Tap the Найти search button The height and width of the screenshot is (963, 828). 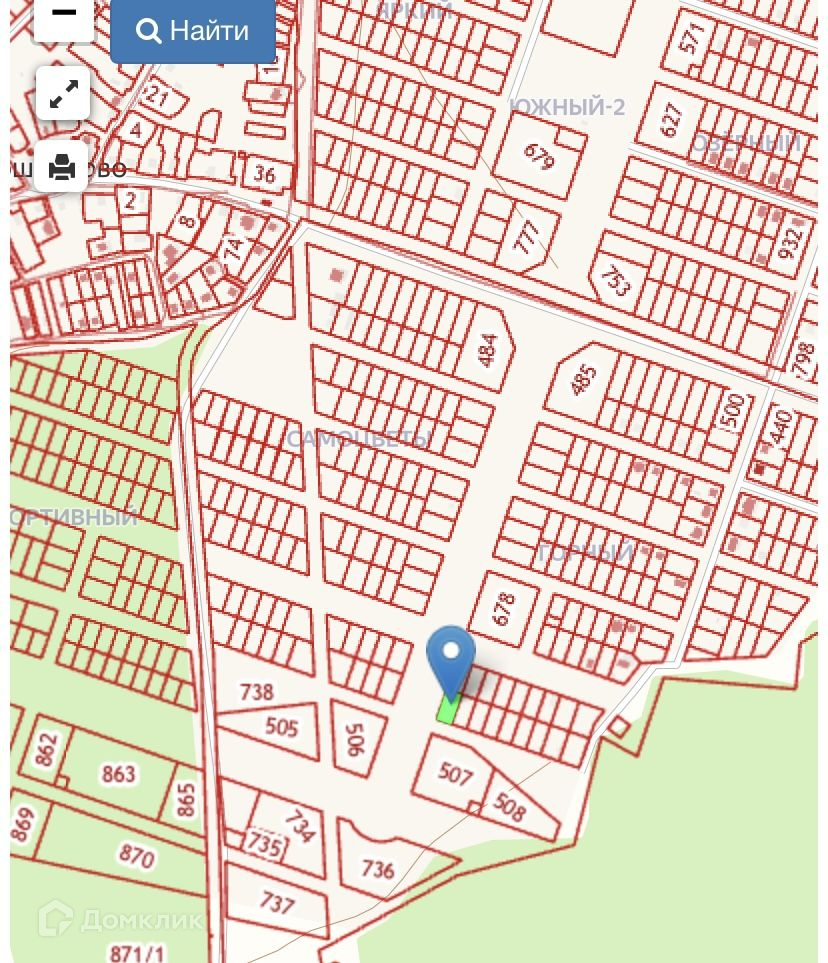click(193, 29)
